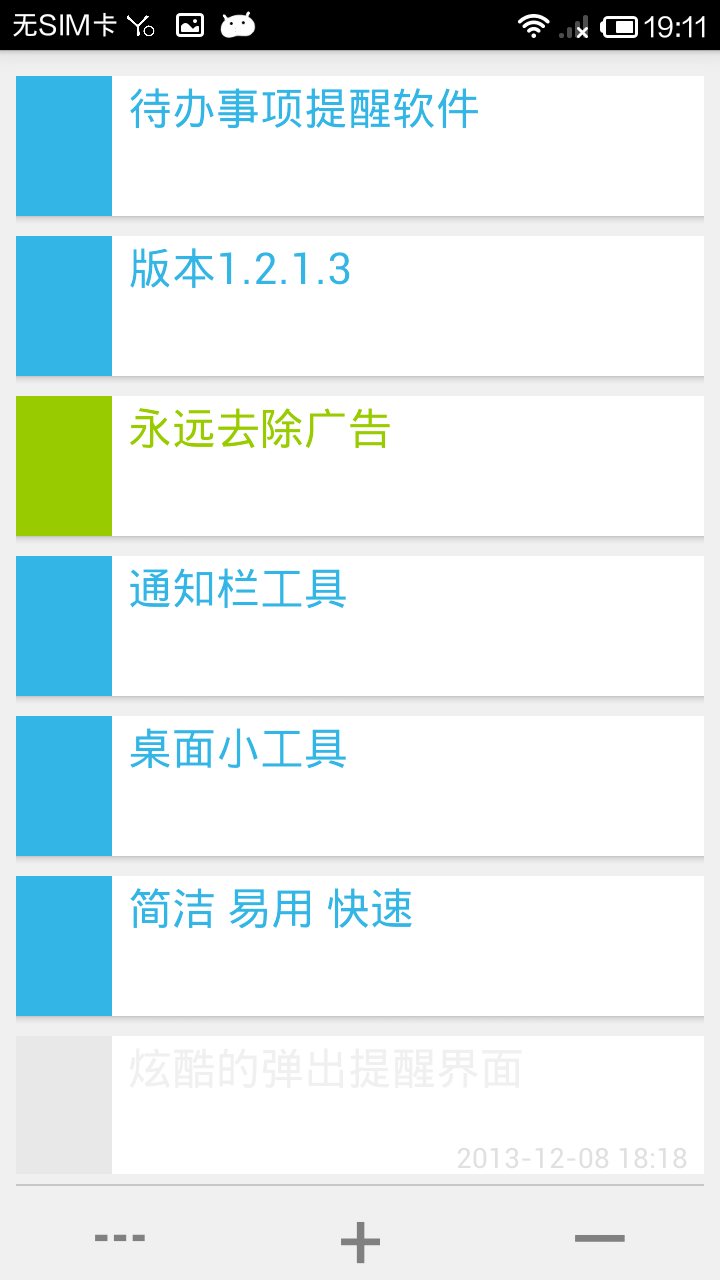
Task: Open the greyed 炫酷的弹出提醒界面 item
Action: point(360,1105)
